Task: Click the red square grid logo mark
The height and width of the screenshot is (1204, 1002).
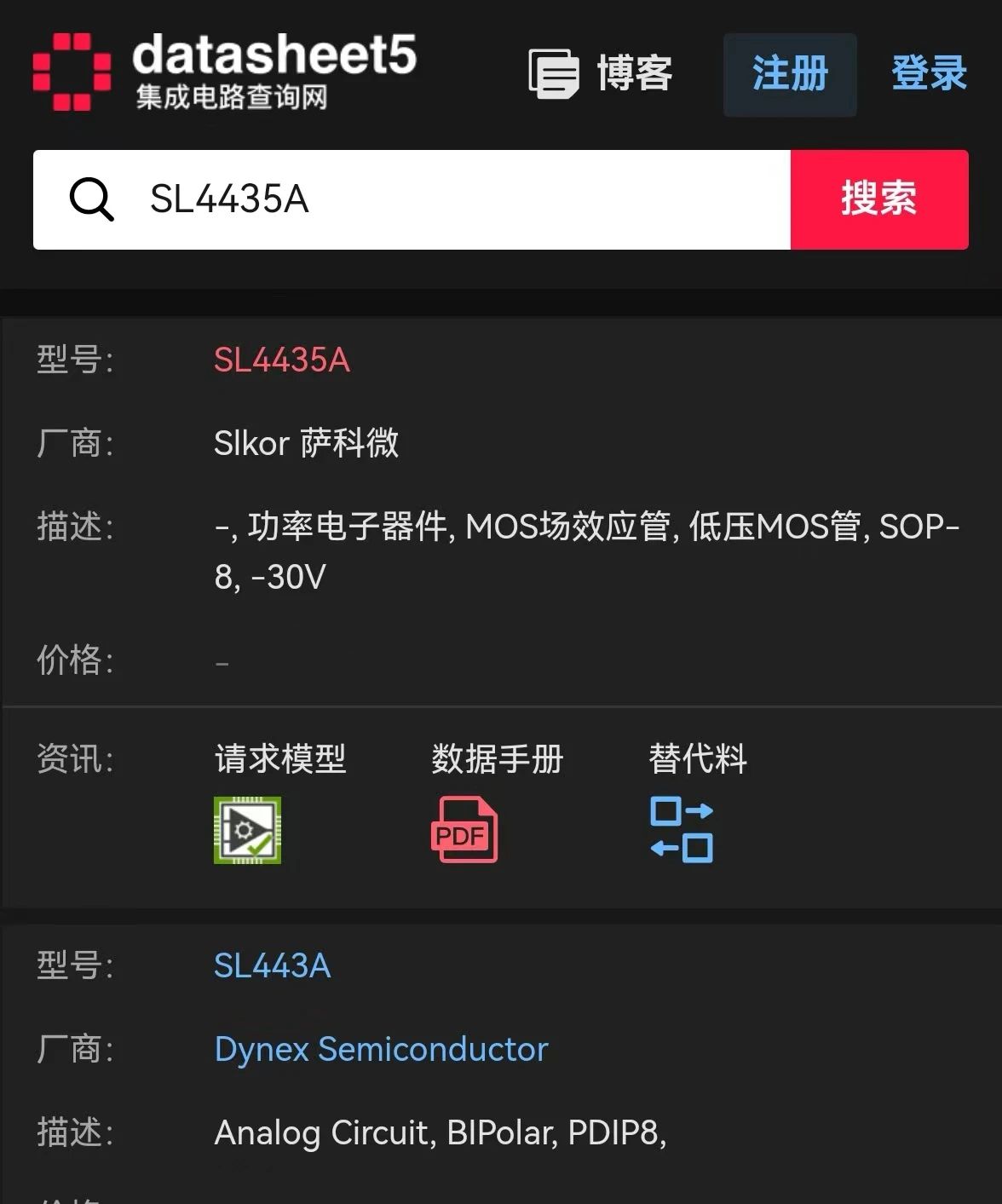Action: pyautogui.click(x=72, y=72)
